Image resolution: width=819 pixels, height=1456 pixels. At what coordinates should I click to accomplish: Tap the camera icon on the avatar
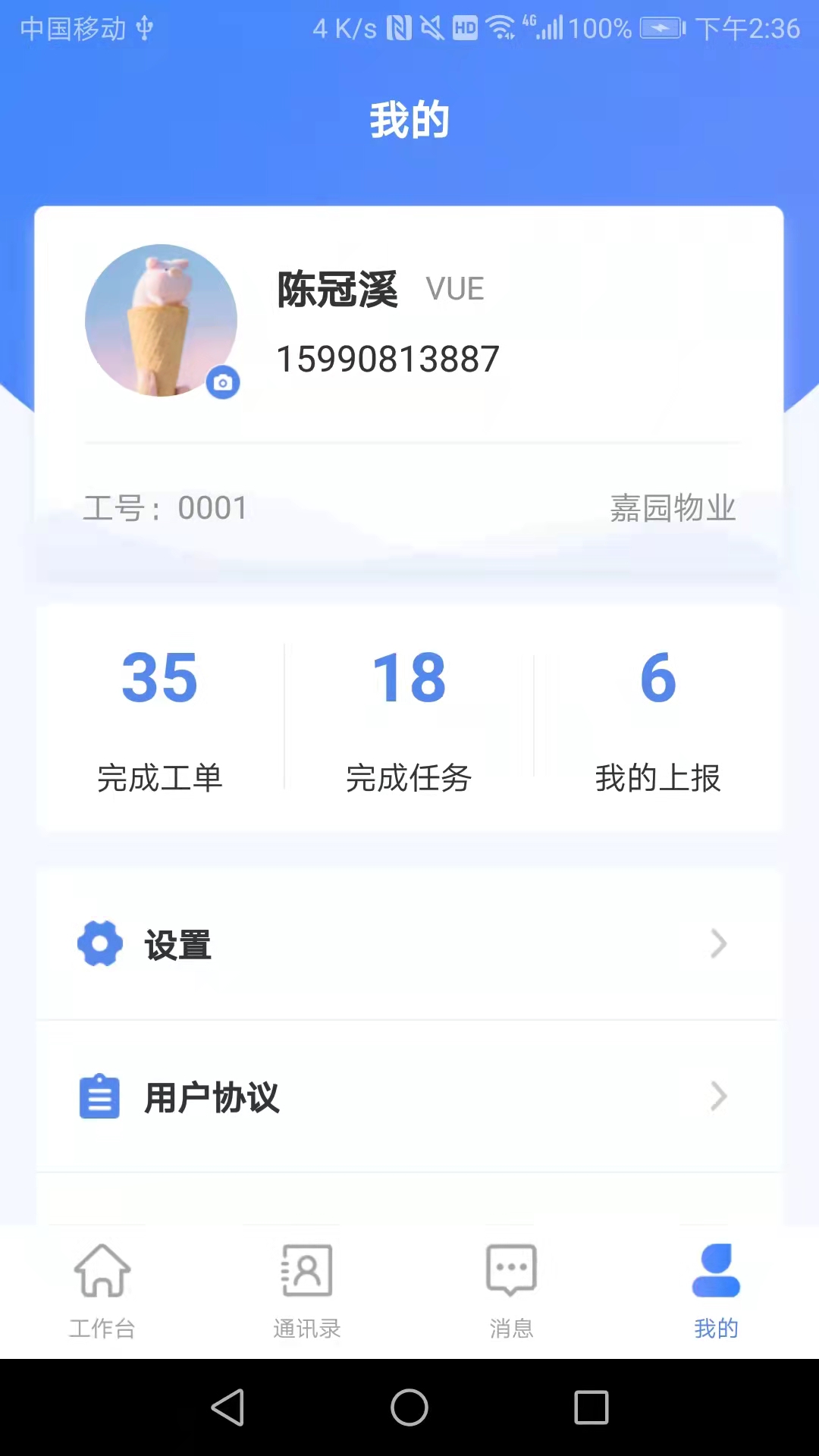coord(222,382)
